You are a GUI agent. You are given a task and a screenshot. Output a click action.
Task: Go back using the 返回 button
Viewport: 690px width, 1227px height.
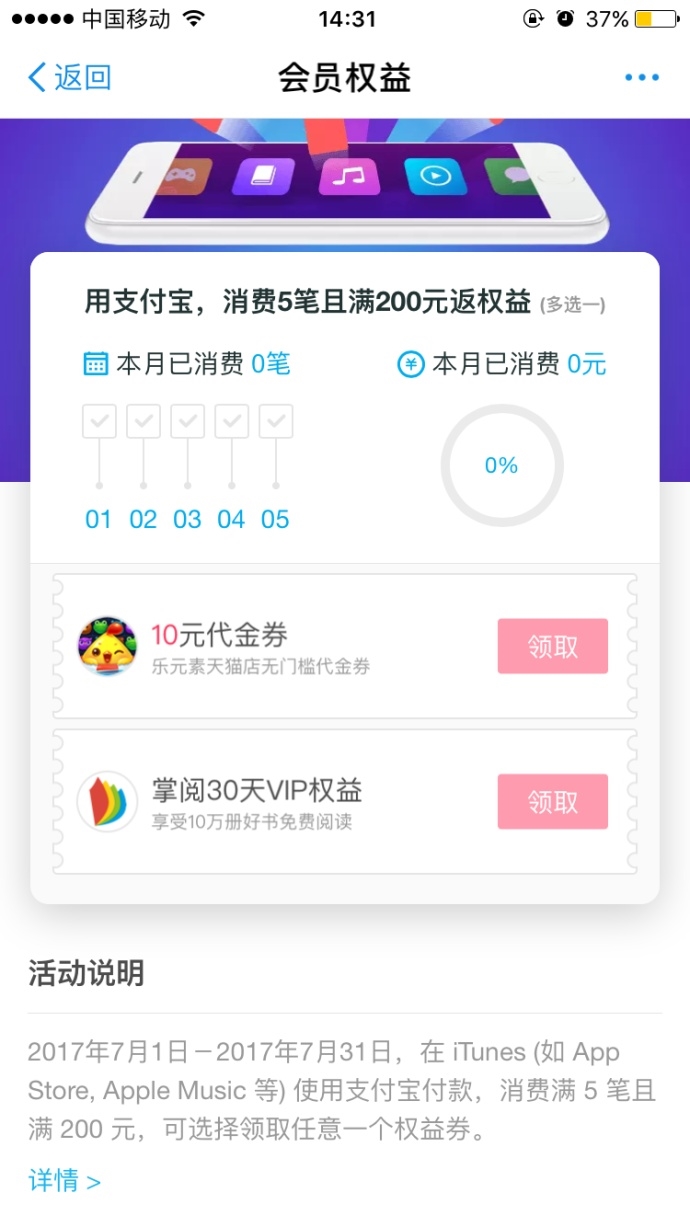(x=70, y=78)
